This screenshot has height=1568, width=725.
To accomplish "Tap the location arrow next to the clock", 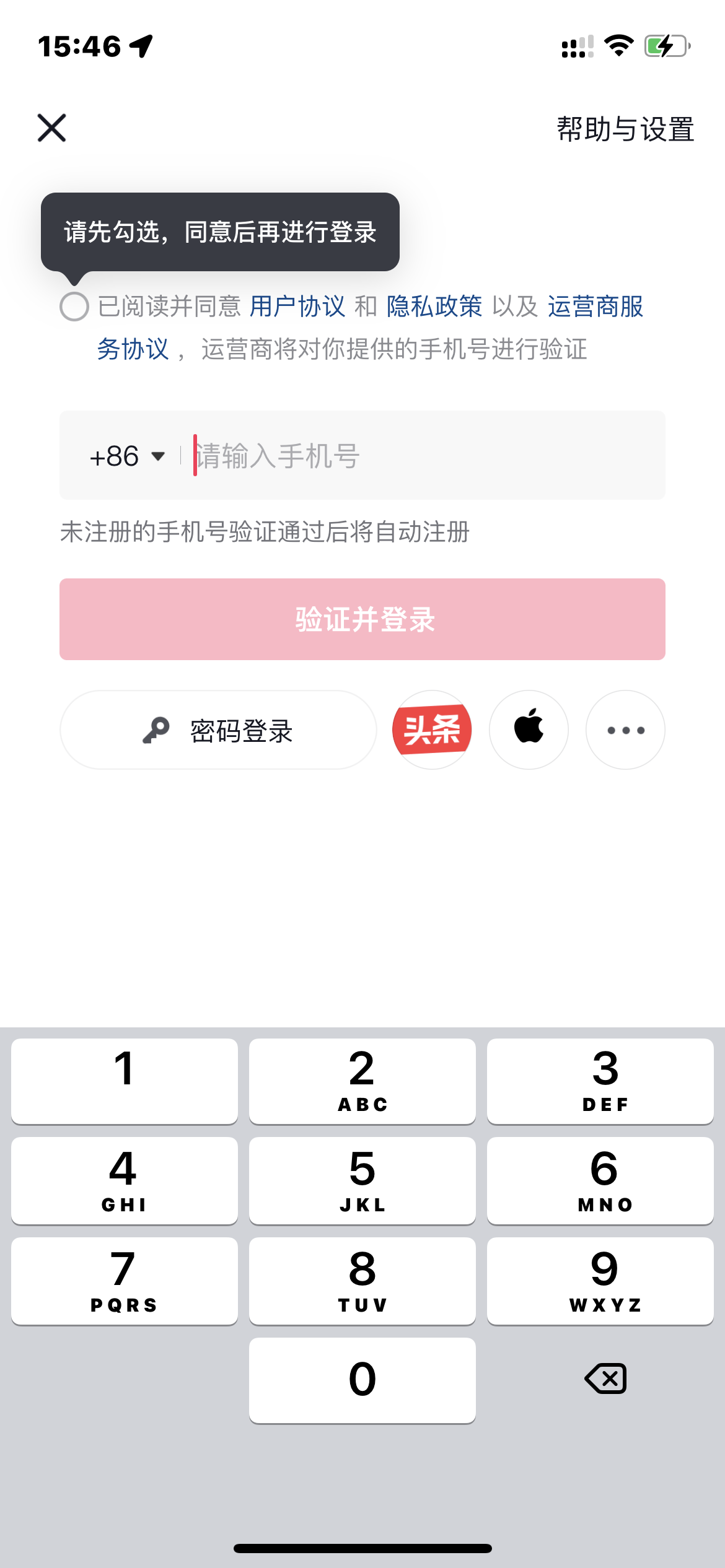I will point(139,46).
